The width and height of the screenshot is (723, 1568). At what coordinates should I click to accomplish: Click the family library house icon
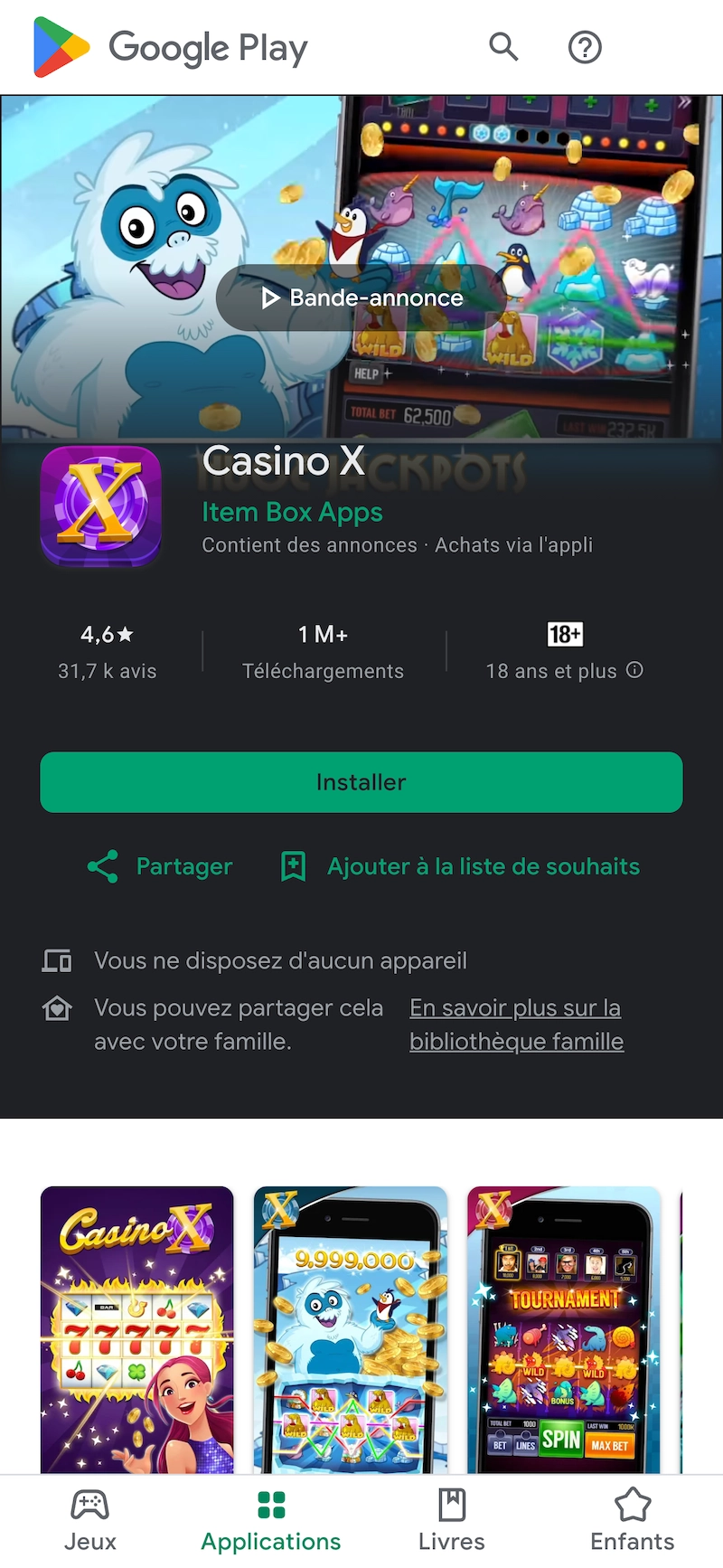tap(56, 1007)
